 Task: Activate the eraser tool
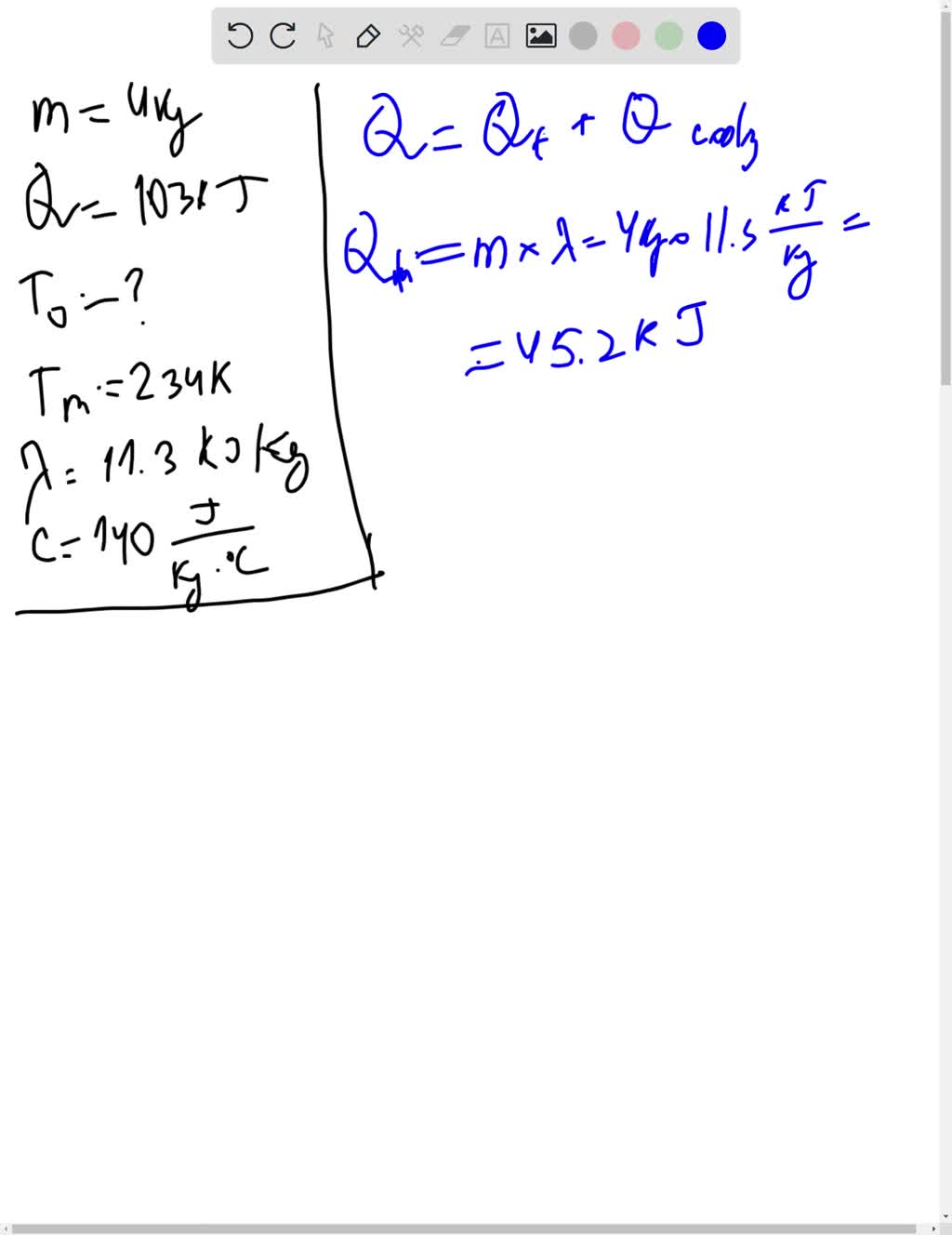click(455, 36)
